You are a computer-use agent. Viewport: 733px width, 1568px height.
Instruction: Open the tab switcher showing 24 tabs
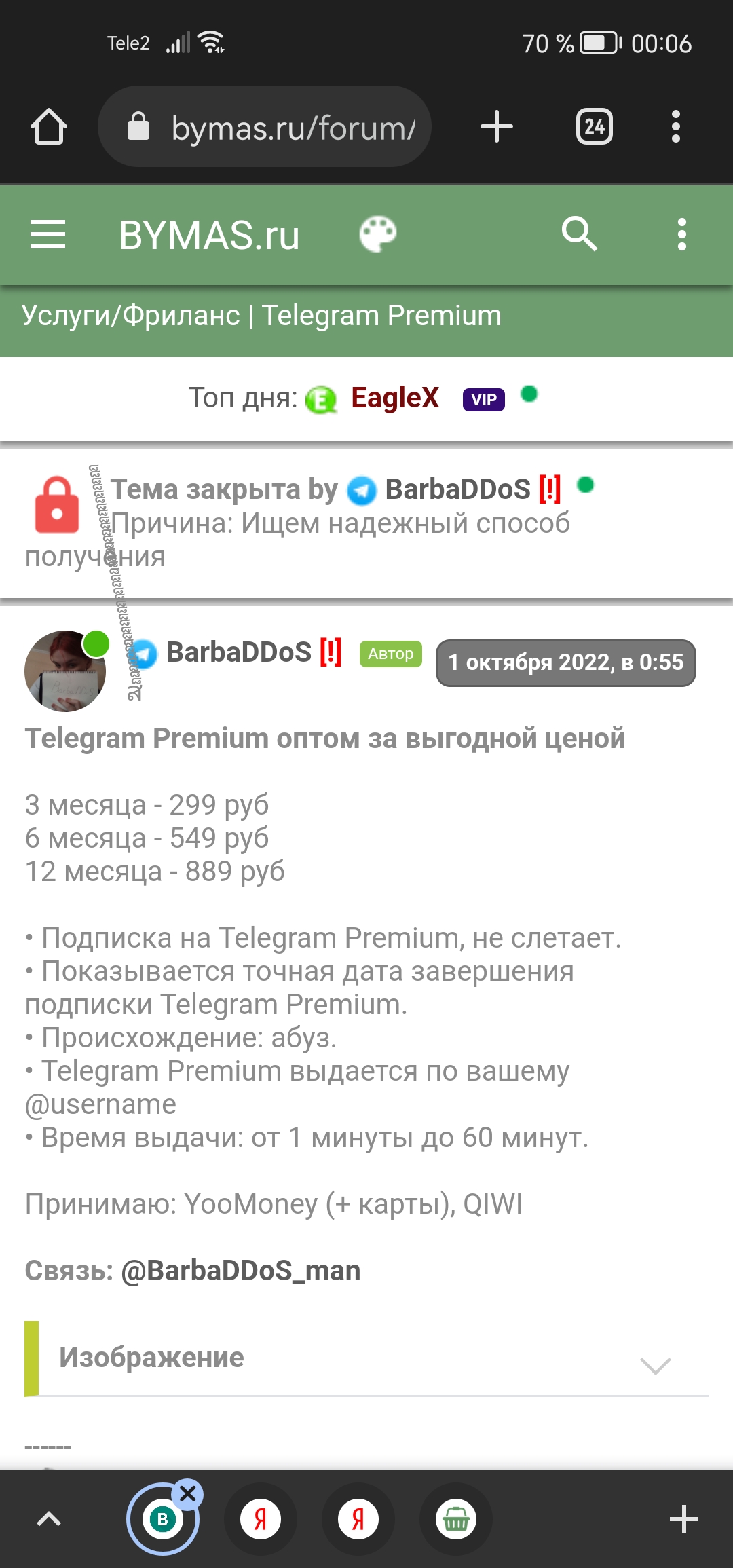[594, 127]
